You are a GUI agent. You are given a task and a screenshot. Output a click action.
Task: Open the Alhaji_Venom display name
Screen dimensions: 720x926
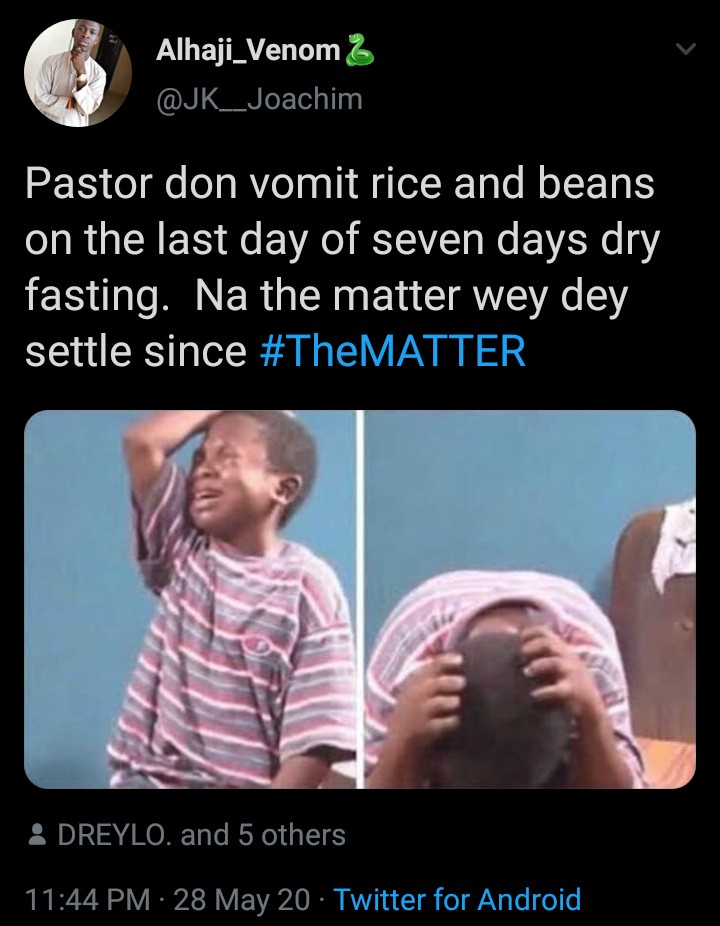pos(249,50)
